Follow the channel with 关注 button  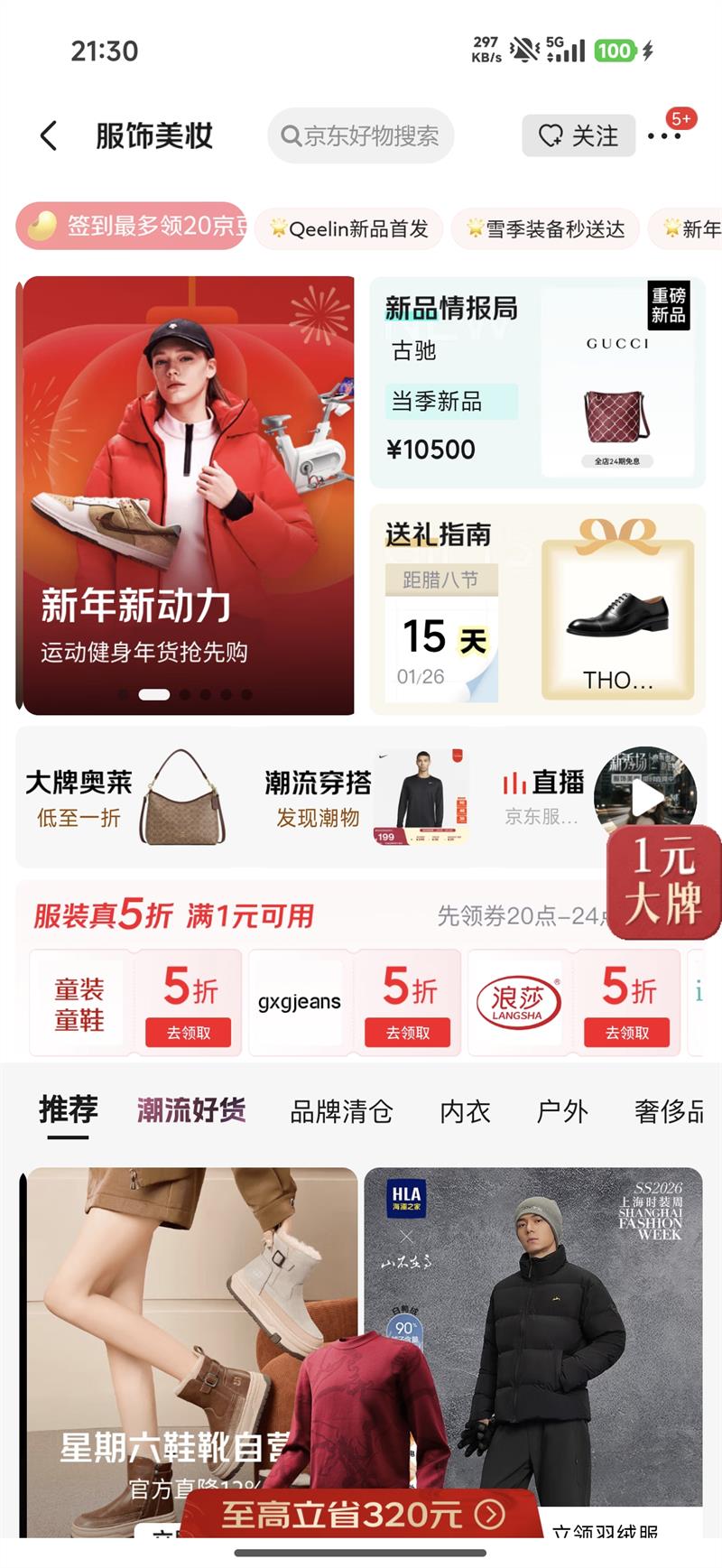579,136
